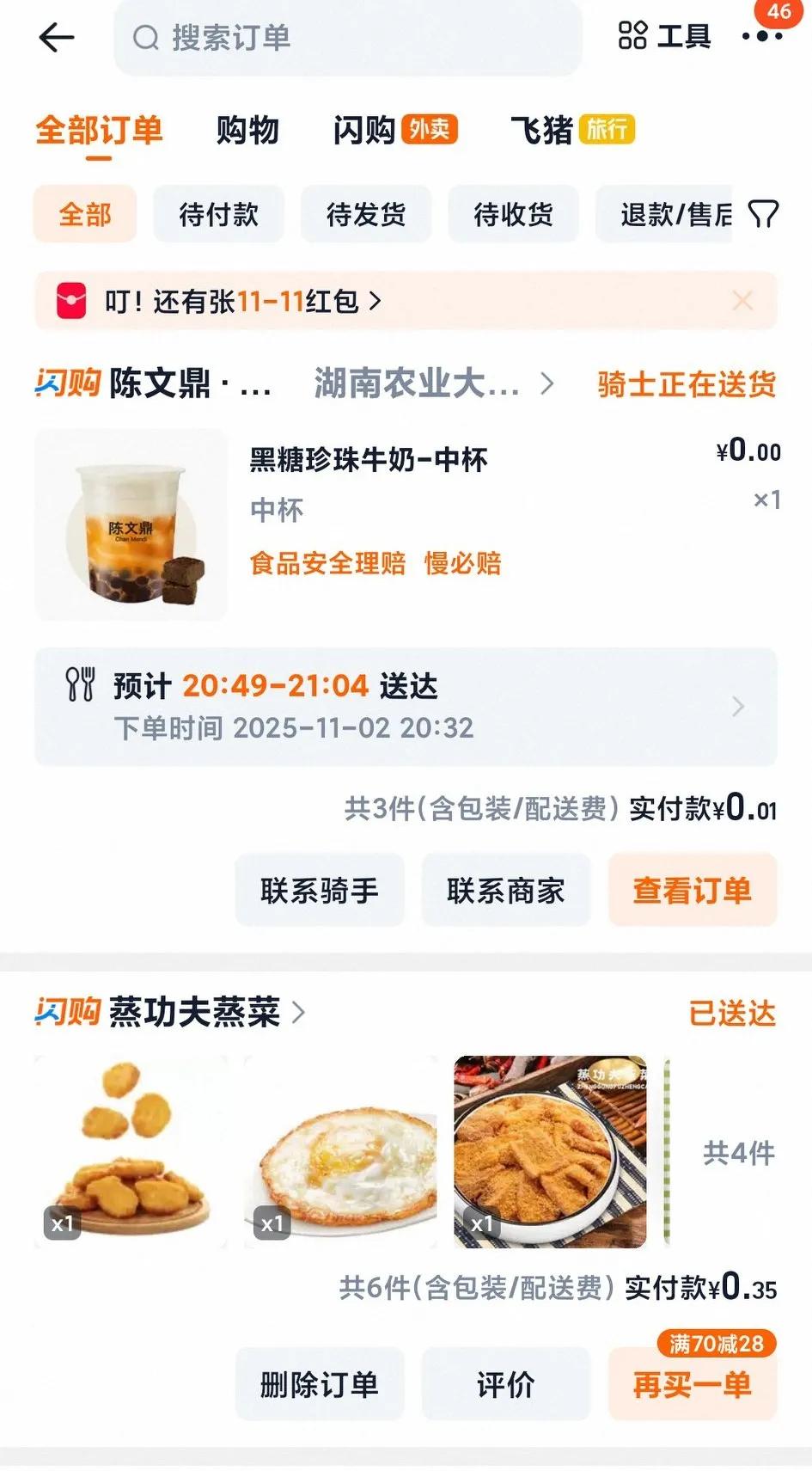812x1471 pixels.
Task: Expand the 湖南农业大 address arrow
Action: tap(547, 385)
